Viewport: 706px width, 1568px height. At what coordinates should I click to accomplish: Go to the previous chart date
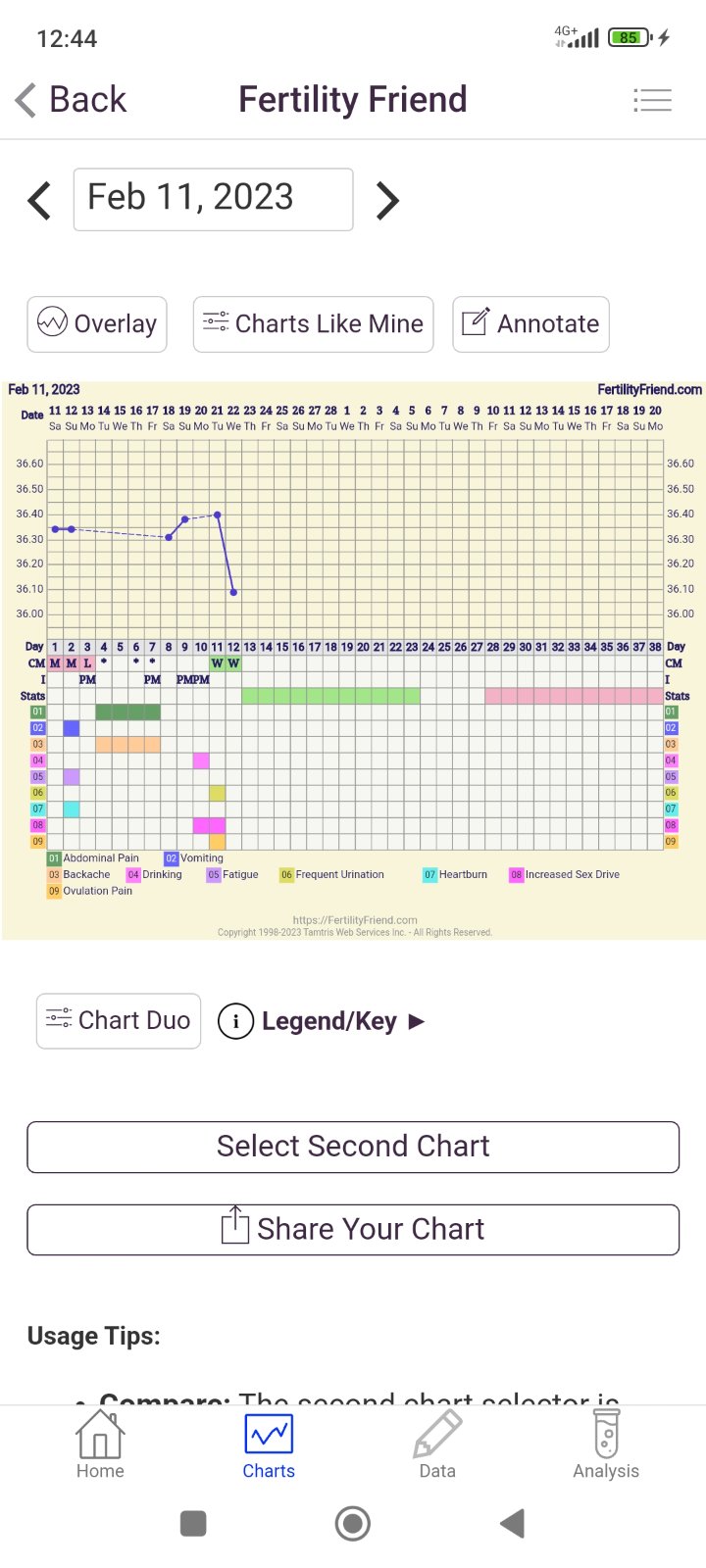[39, 200]
